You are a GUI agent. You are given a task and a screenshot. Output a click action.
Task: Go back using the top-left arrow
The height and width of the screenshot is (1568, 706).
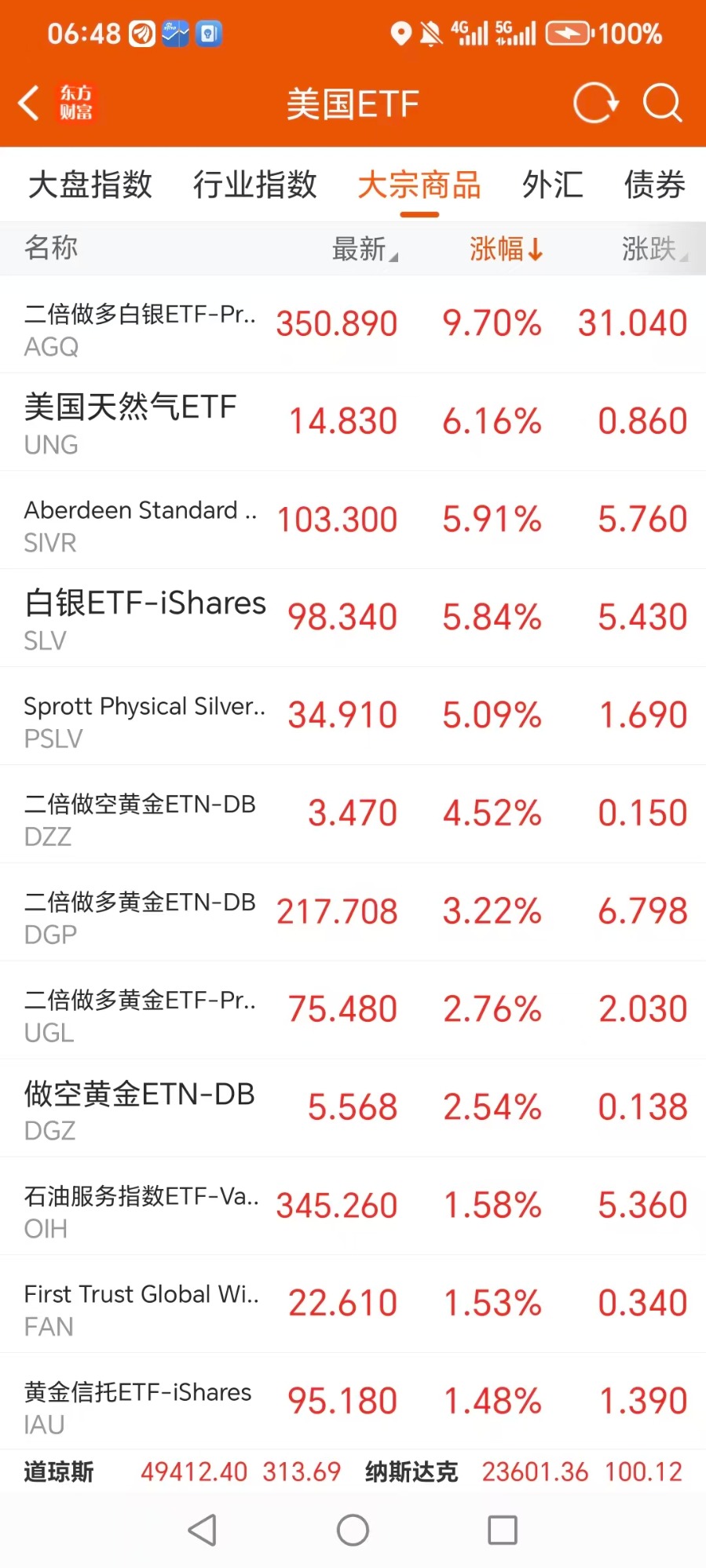pos(29,103)
